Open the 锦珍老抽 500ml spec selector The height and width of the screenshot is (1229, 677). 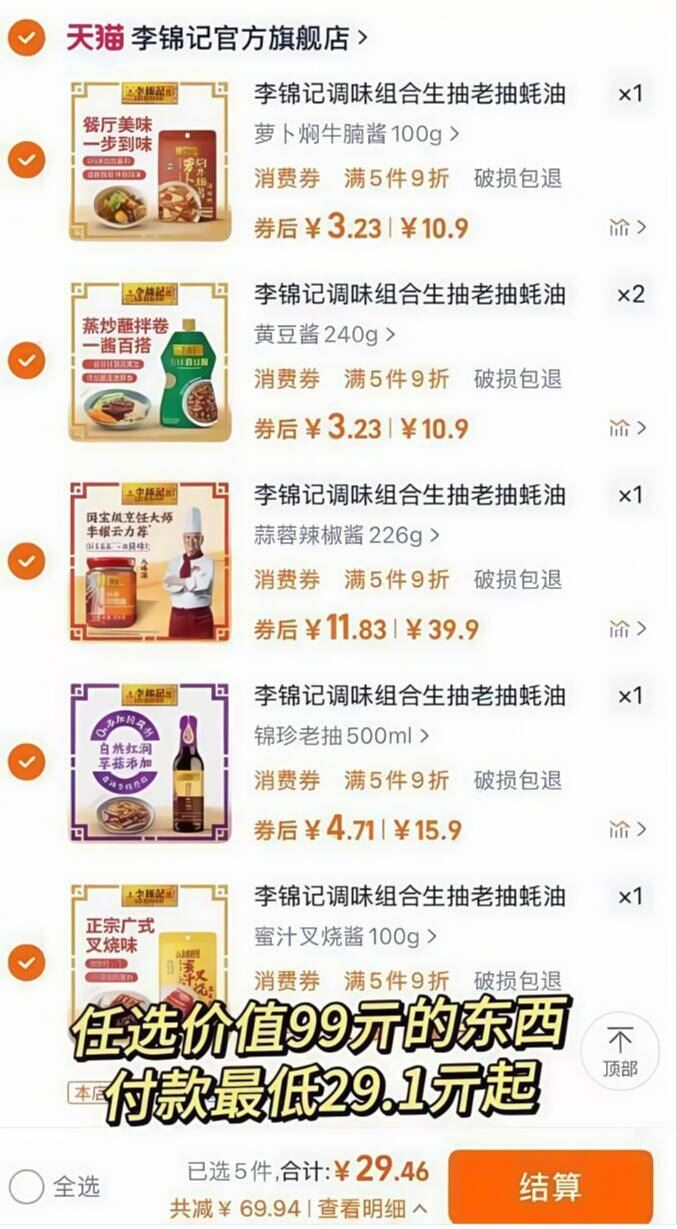[x=342, y=736]
